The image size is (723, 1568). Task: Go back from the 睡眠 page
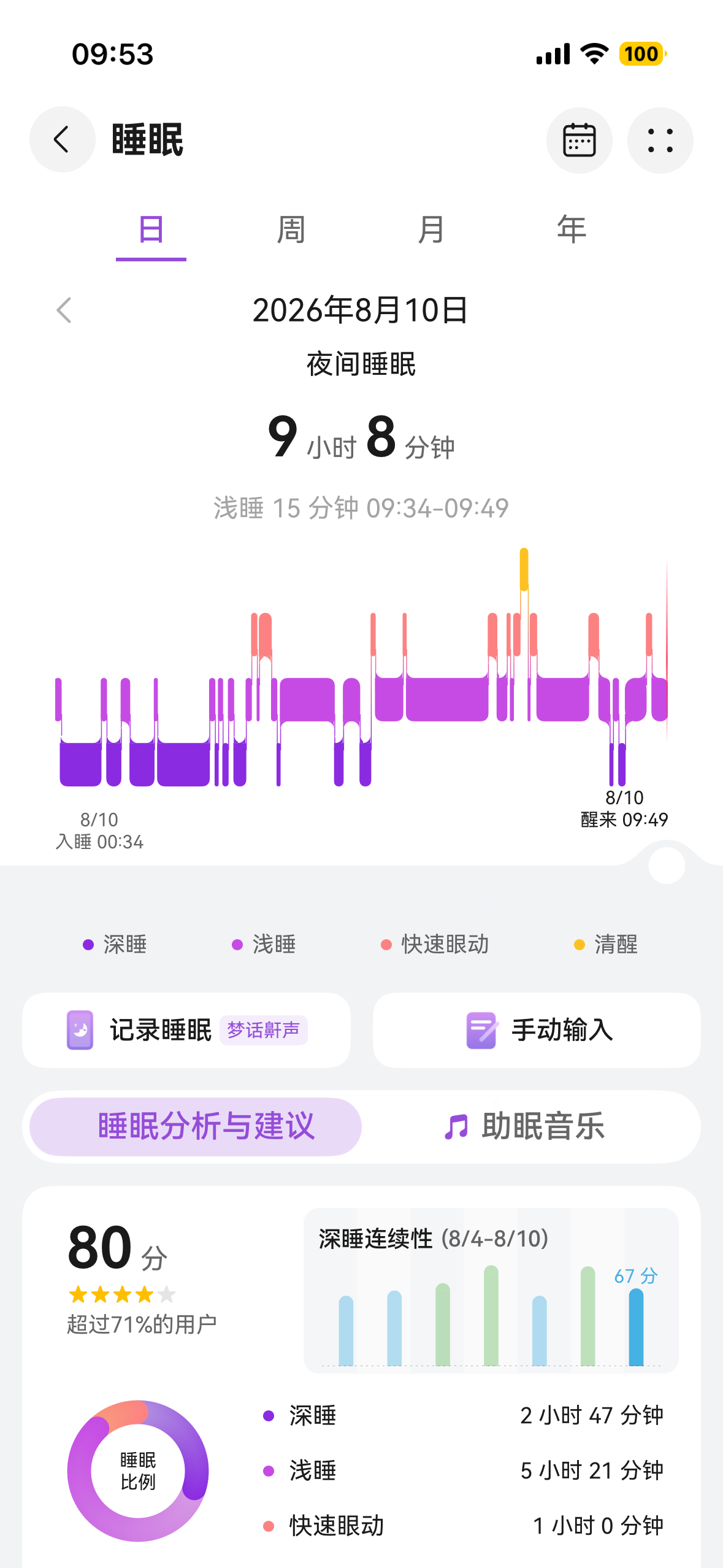tap(62, 139)
